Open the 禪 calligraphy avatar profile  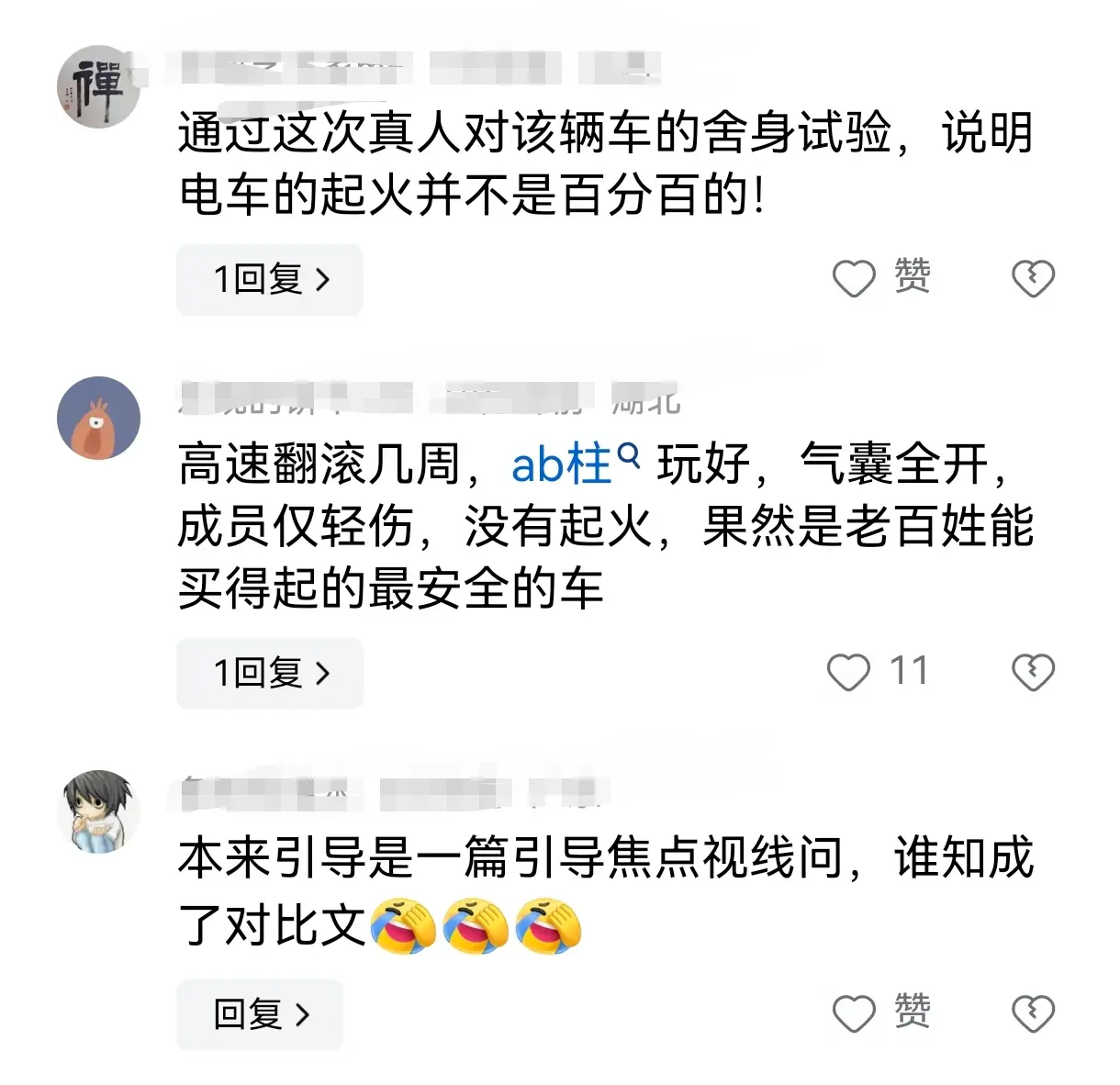click(x=98, y=86)
